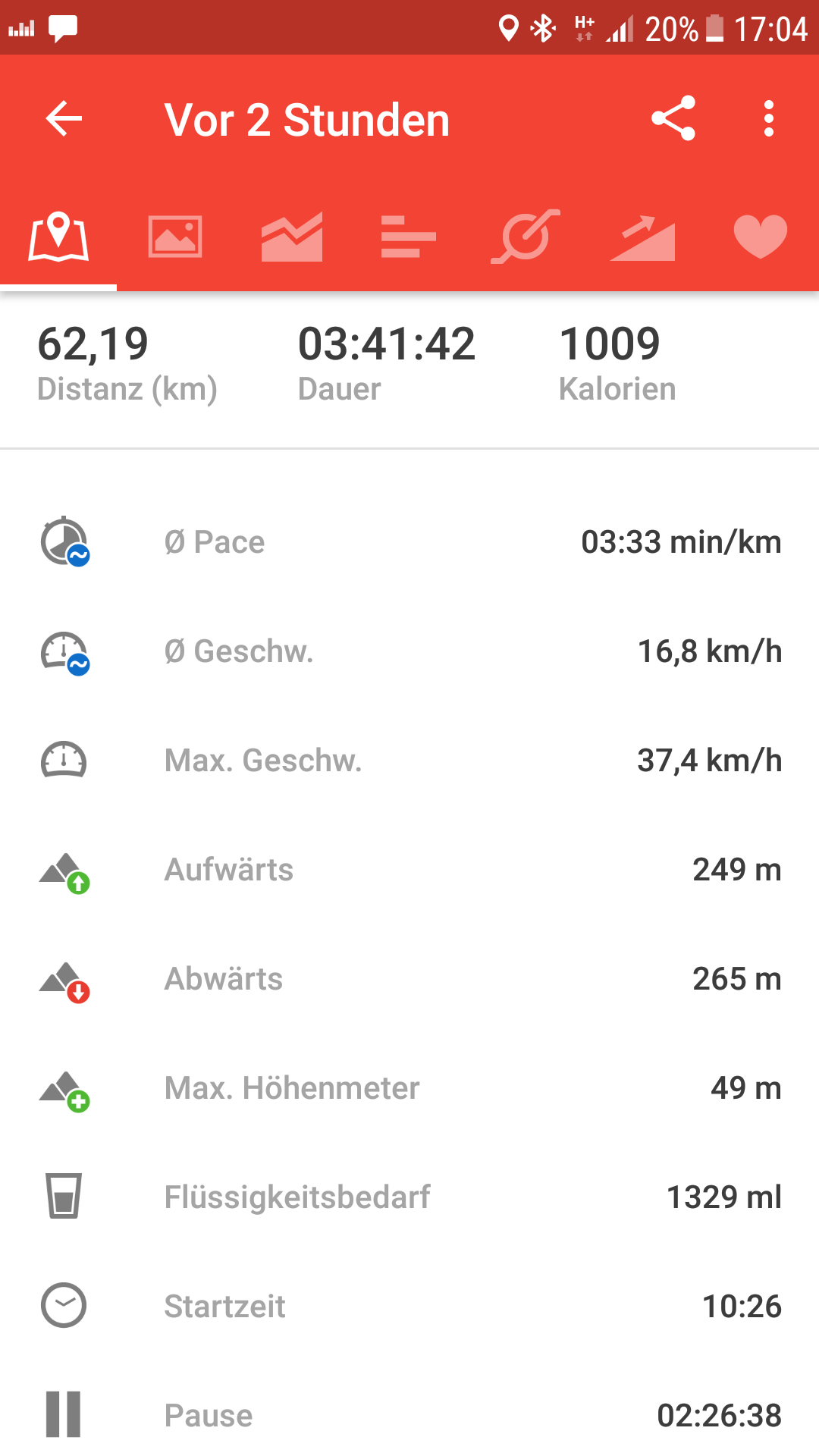Open the three-dot overflow menu

point(769,119)
